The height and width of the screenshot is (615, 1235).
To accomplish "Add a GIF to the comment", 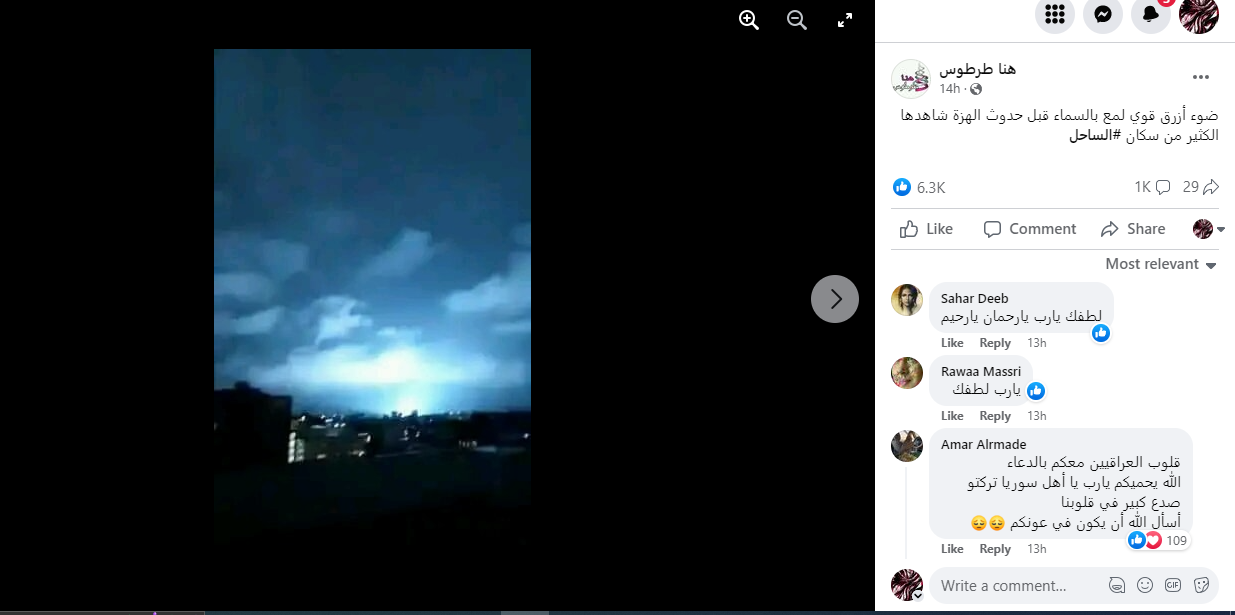I will (x=1173, y=585).
